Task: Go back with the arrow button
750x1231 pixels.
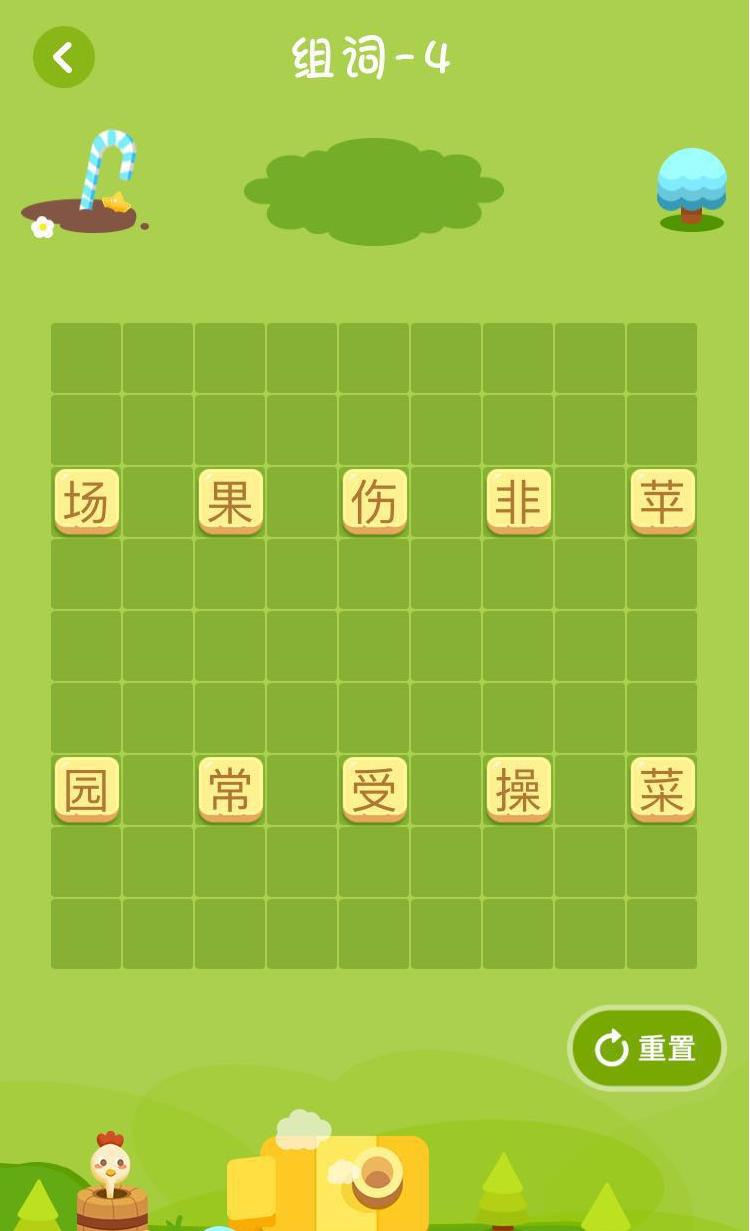Action: [64, 58]
